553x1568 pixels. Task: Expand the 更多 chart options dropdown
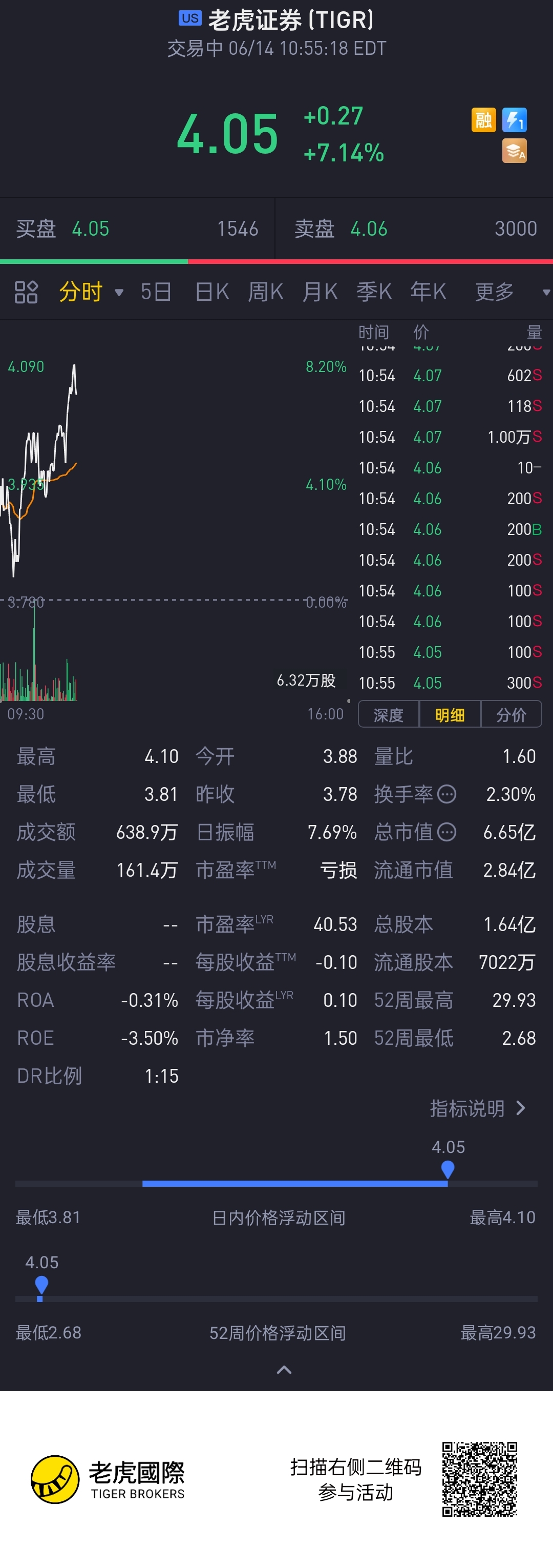click(x=512, y=292)
